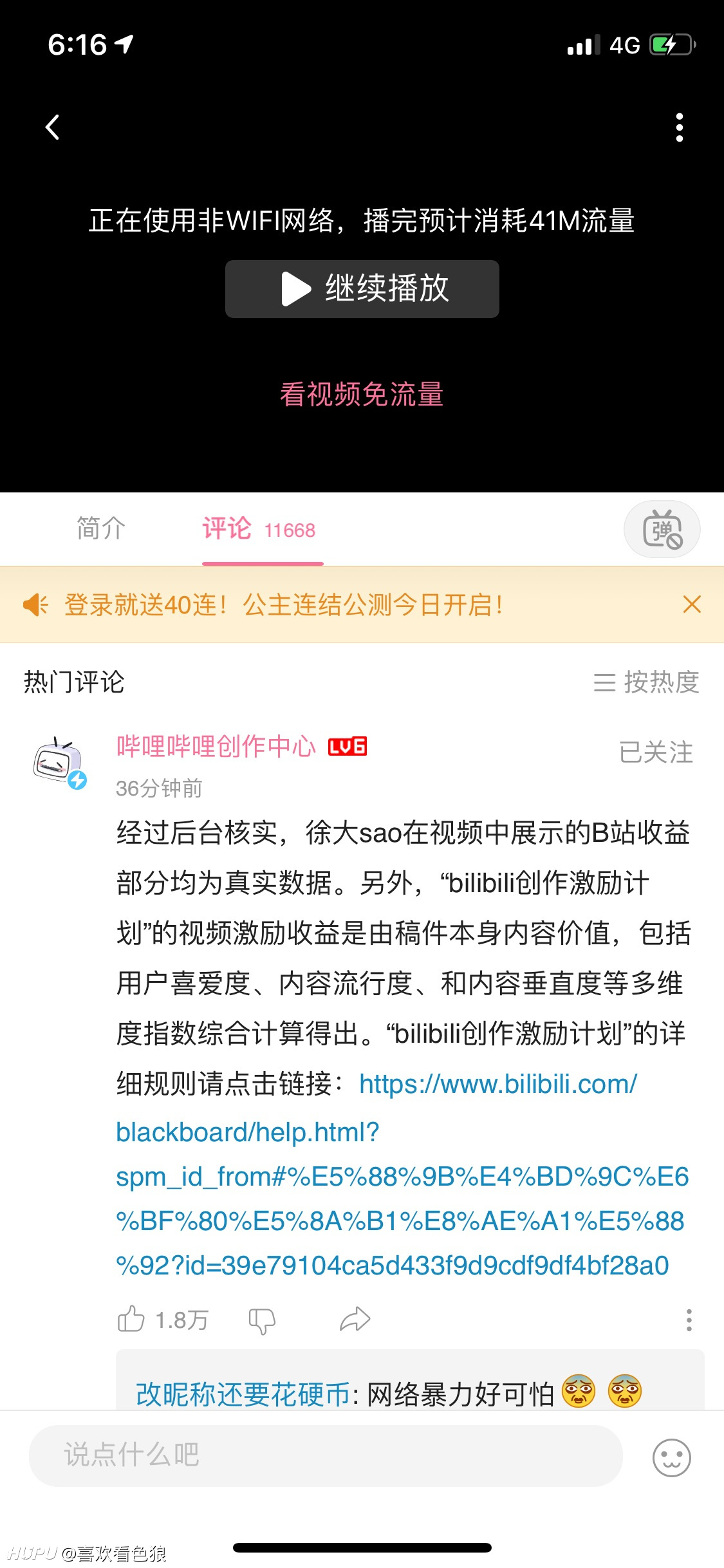Toggle the danmaku 弹 button
Image resolution: width=724 pixels, height=1568 pixels.
662,529
